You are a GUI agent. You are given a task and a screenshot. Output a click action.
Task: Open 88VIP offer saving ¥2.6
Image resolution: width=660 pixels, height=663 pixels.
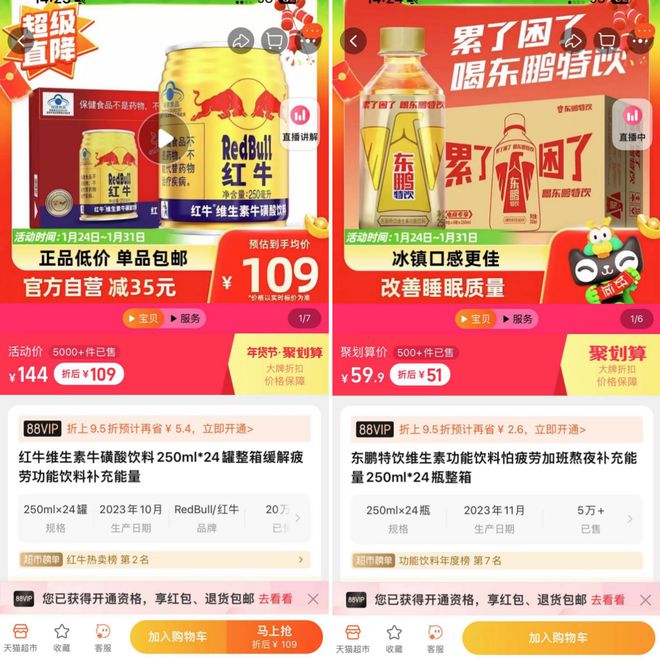point(497,429)
